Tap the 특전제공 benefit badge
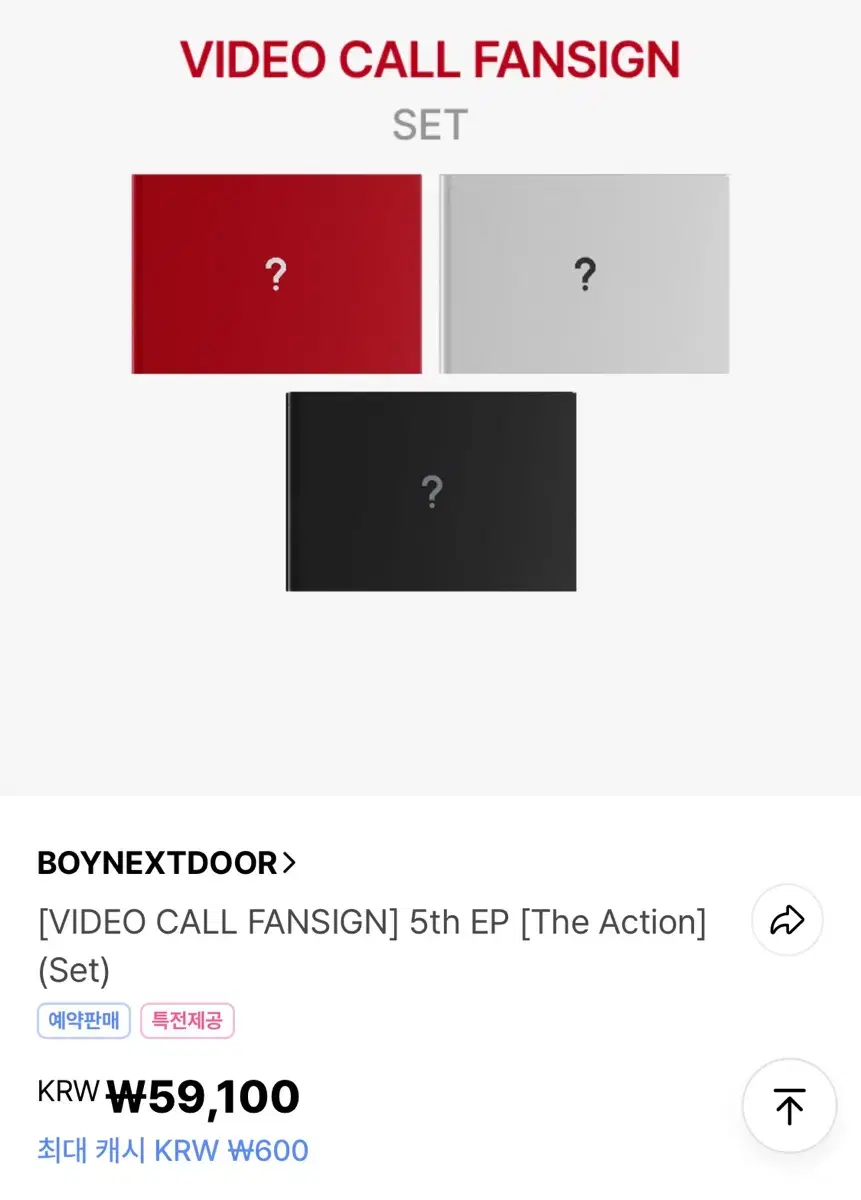The width and height of the screenshot is (861, 1200). (188, 1021)
